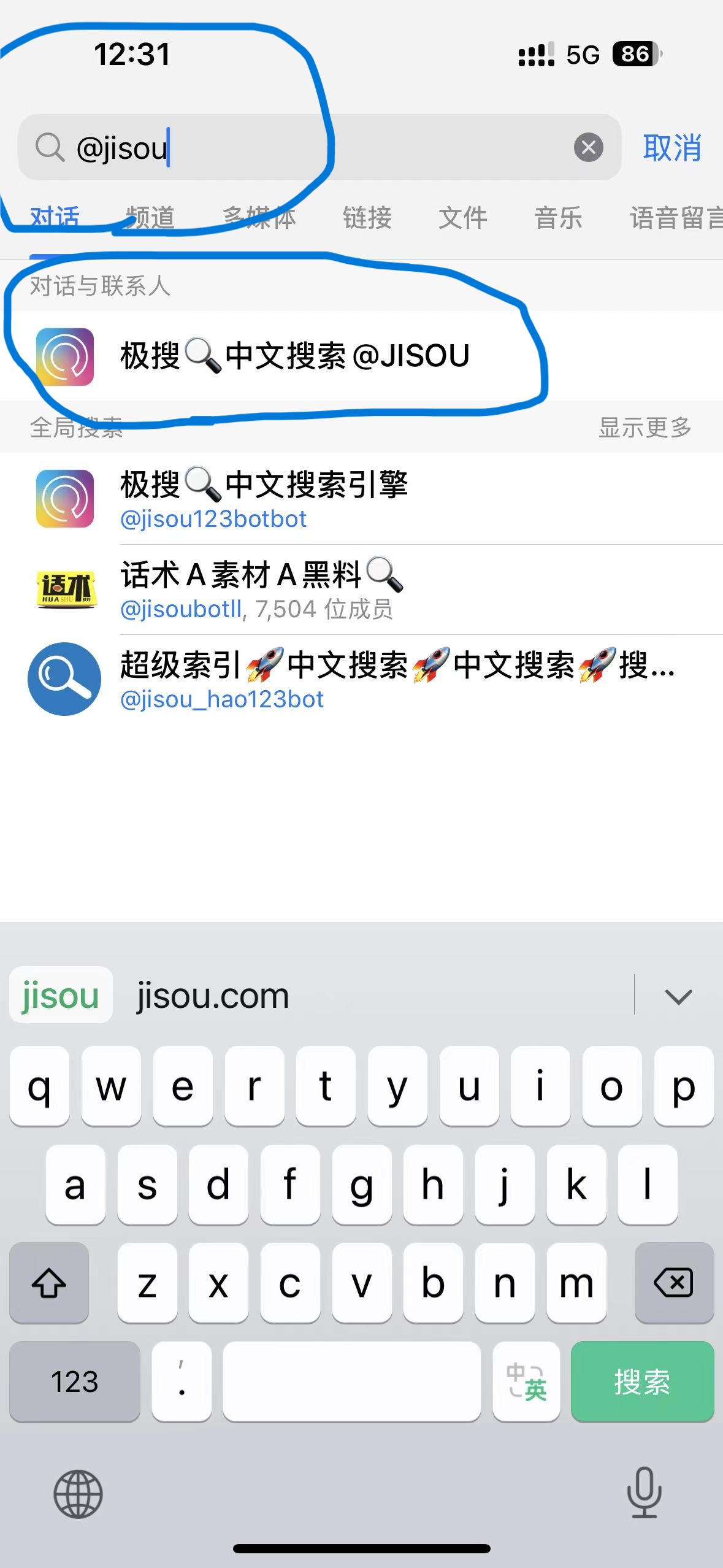Expand keyboard suggestions with the chevron
Viewport: 723px width, 1568px height.
pyautogui.click(x=678, y=996)
